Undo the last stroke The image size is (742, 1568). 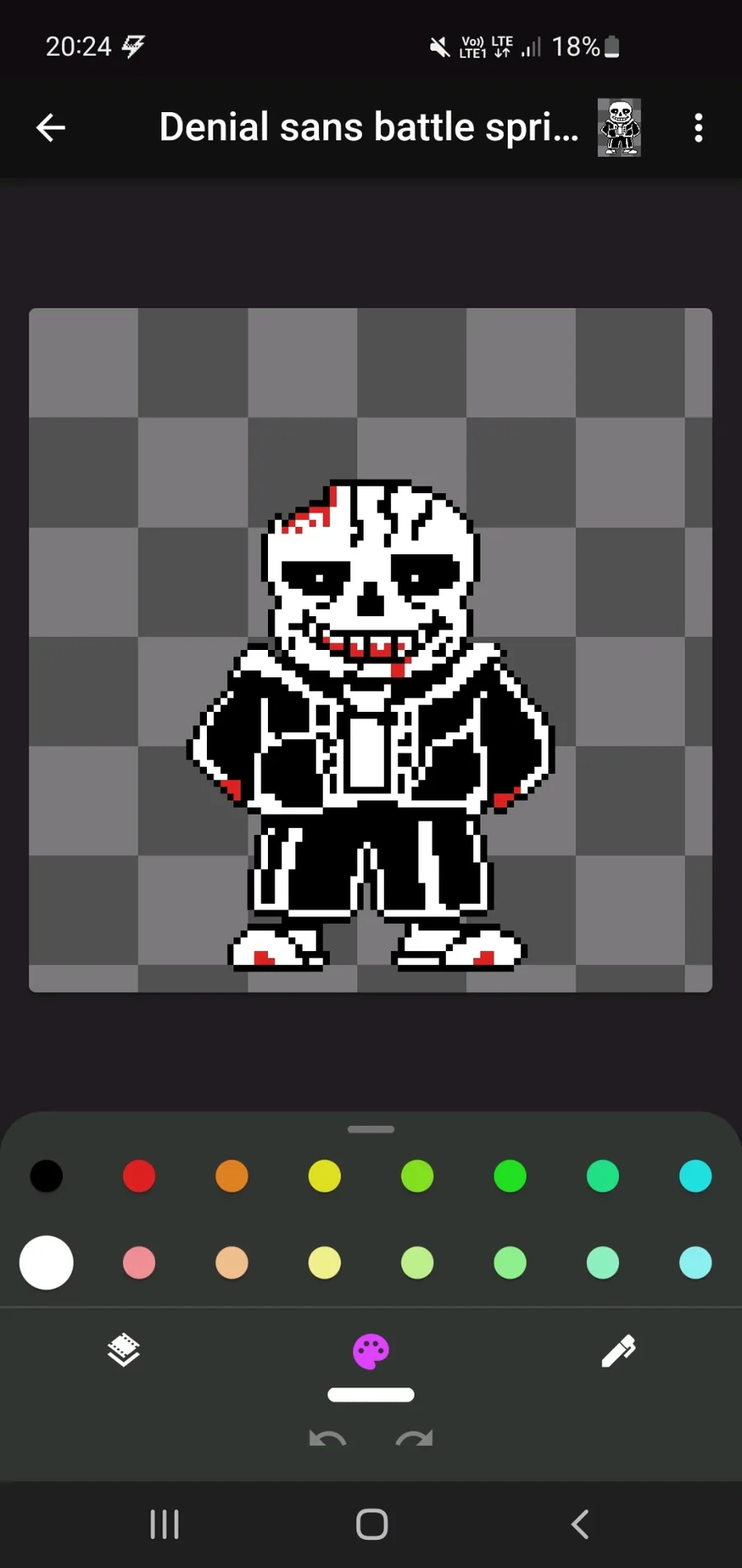[327, 1439]
